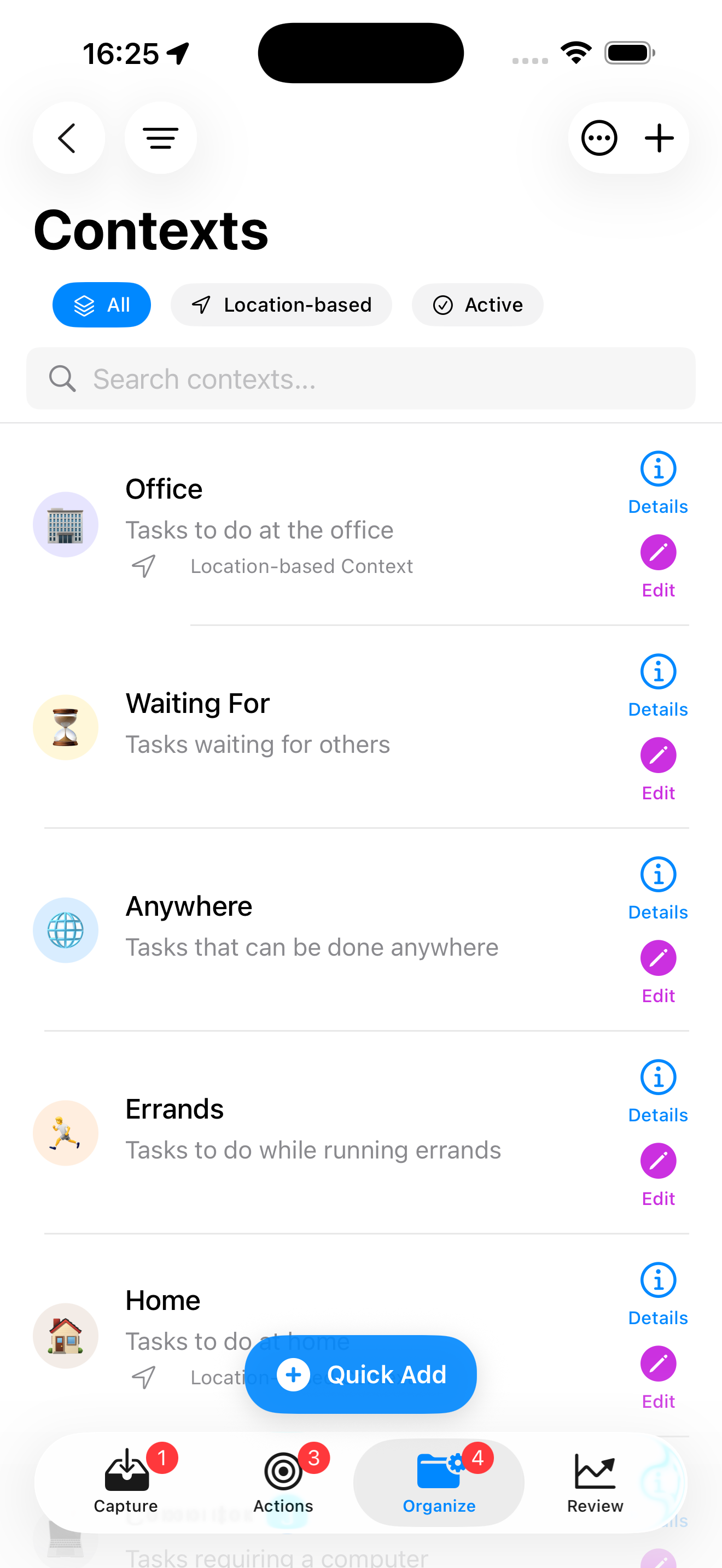The width and height of the screenshot is (722, 1568).
Task: Tap the more options ellipsis icon
Action: click(x=599, y=138)
